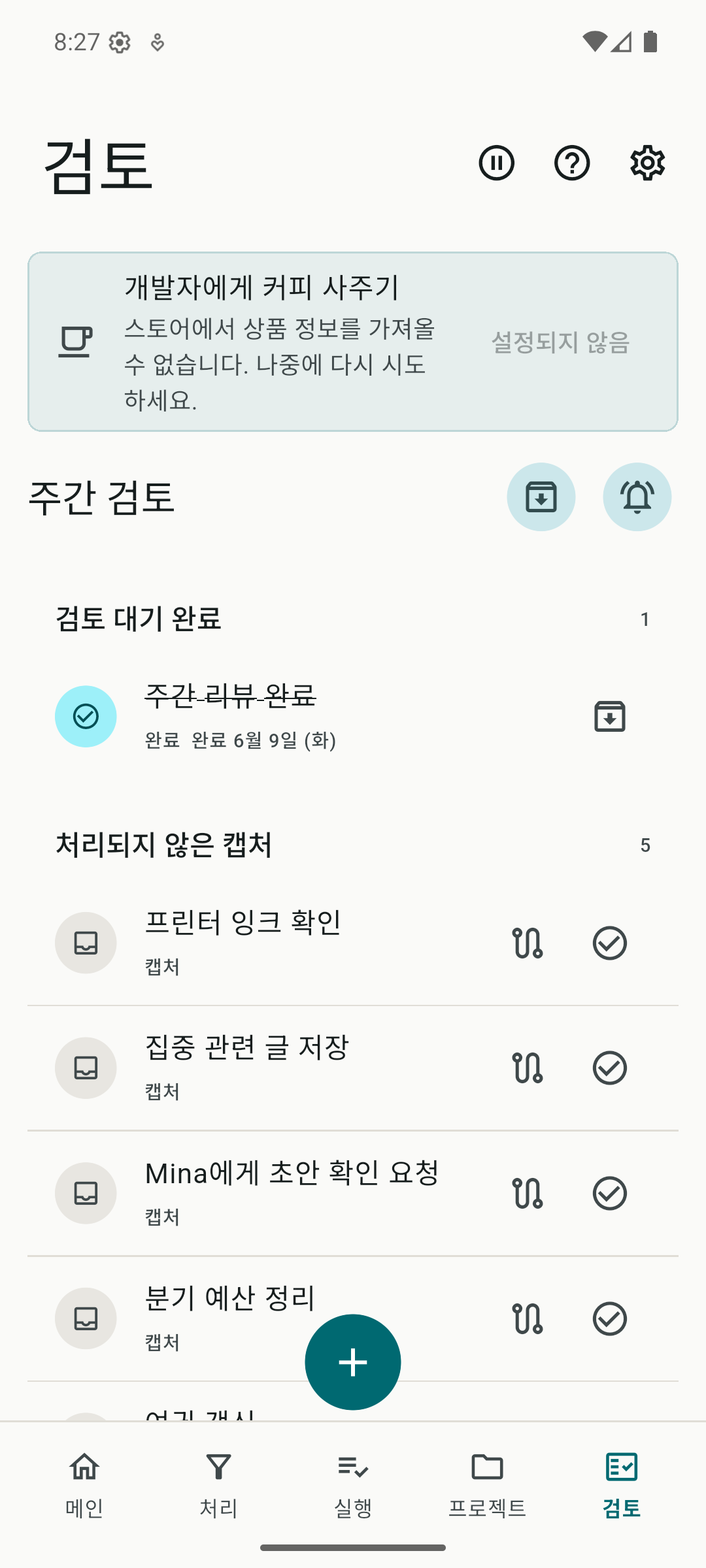Mark Mina에게 초안 확인 요청 as done
Image resolution: width=706 pixels, height=1568 pixels.
click(x=610, y=1194)
